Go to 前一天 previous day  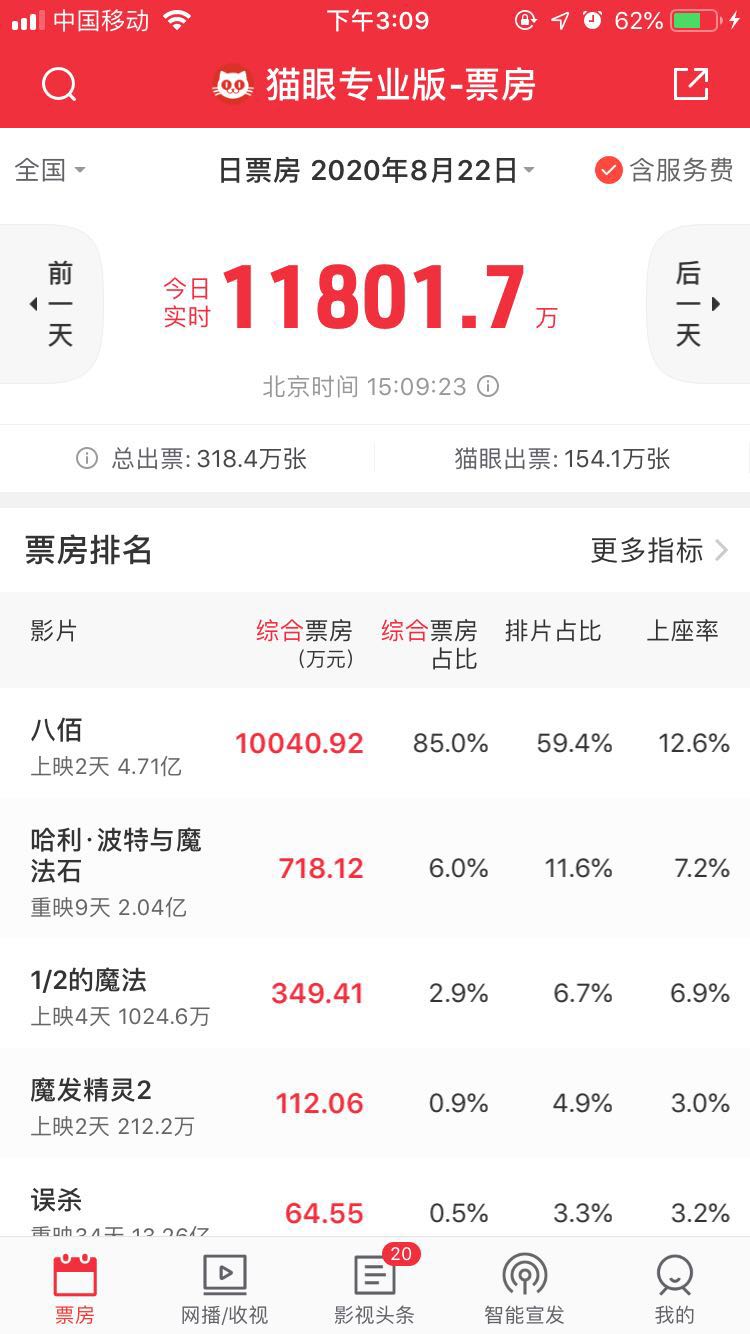(x=55, y=304)
